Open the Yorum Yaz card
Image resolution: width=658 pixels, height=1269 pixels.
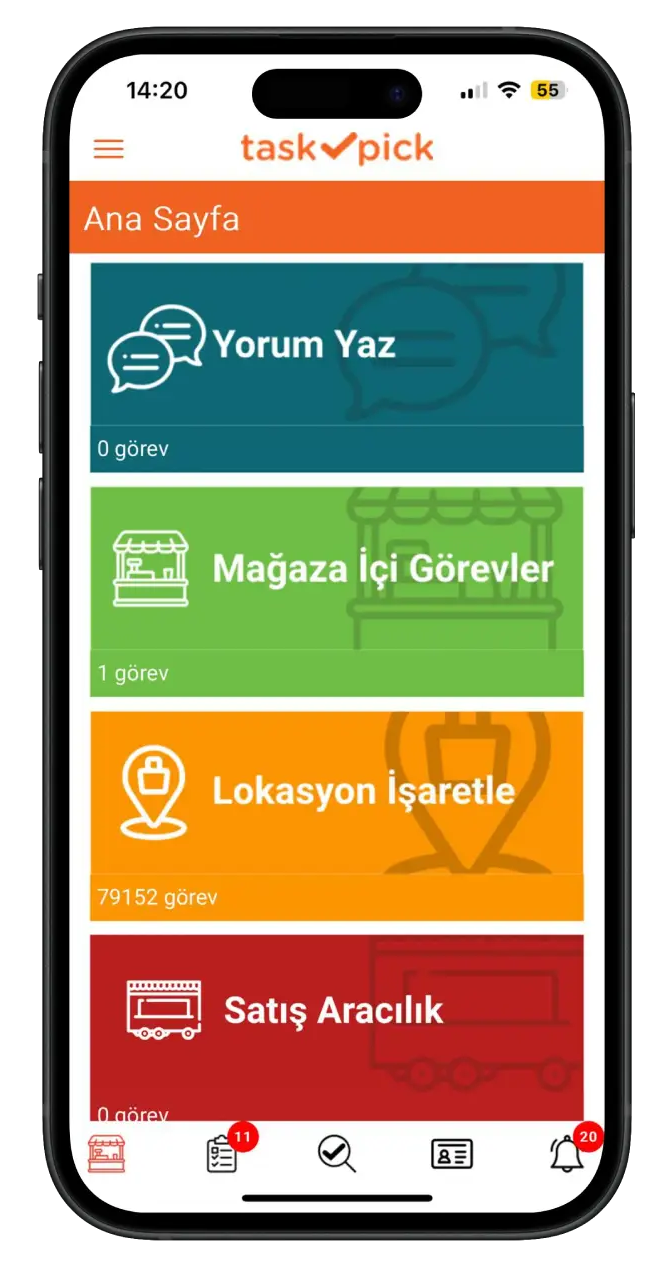pyautogui.click(x=336, y=366)
